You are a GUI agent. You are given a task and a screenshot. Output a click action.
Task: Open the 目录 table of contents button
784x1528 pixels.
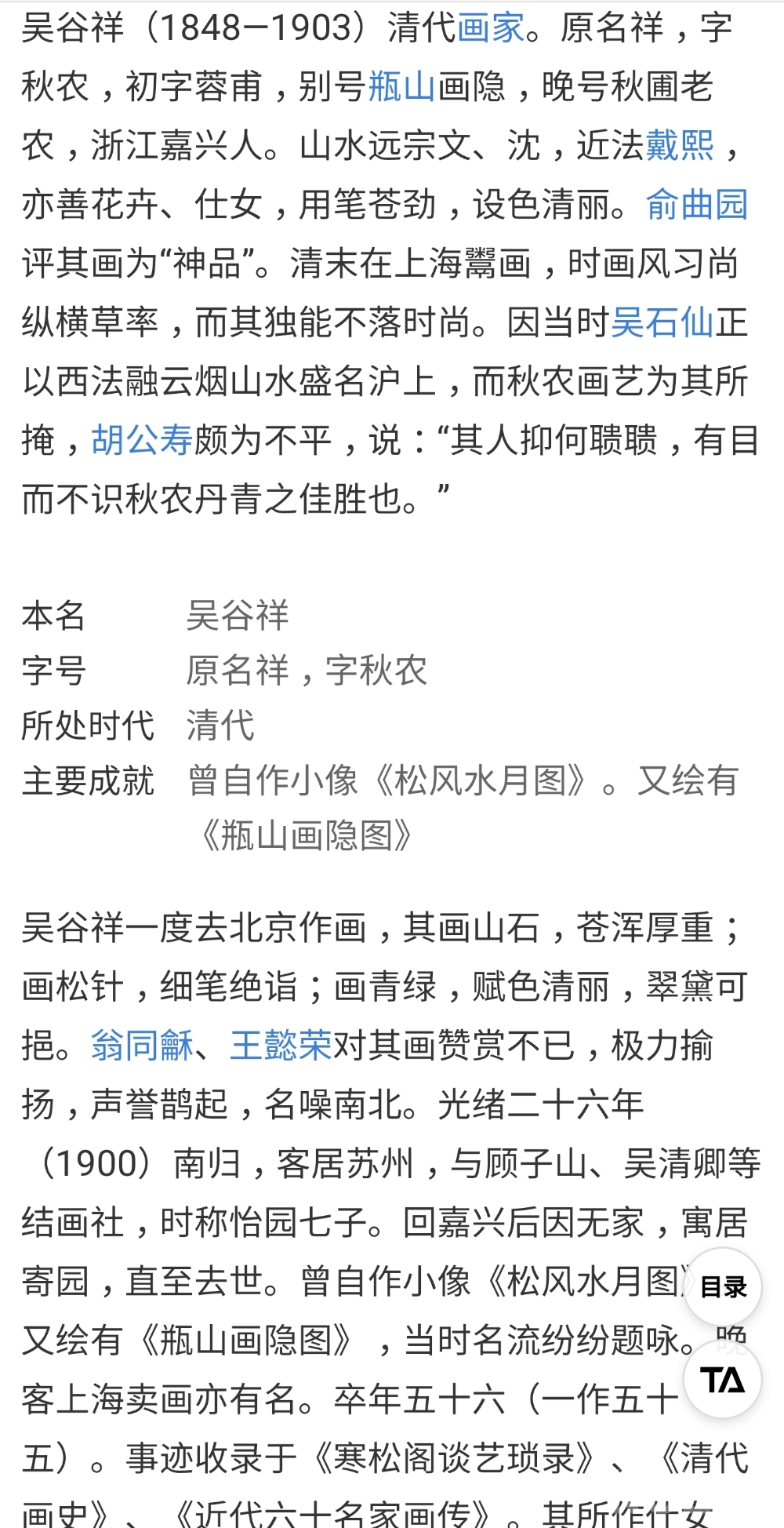(723, 1287)
